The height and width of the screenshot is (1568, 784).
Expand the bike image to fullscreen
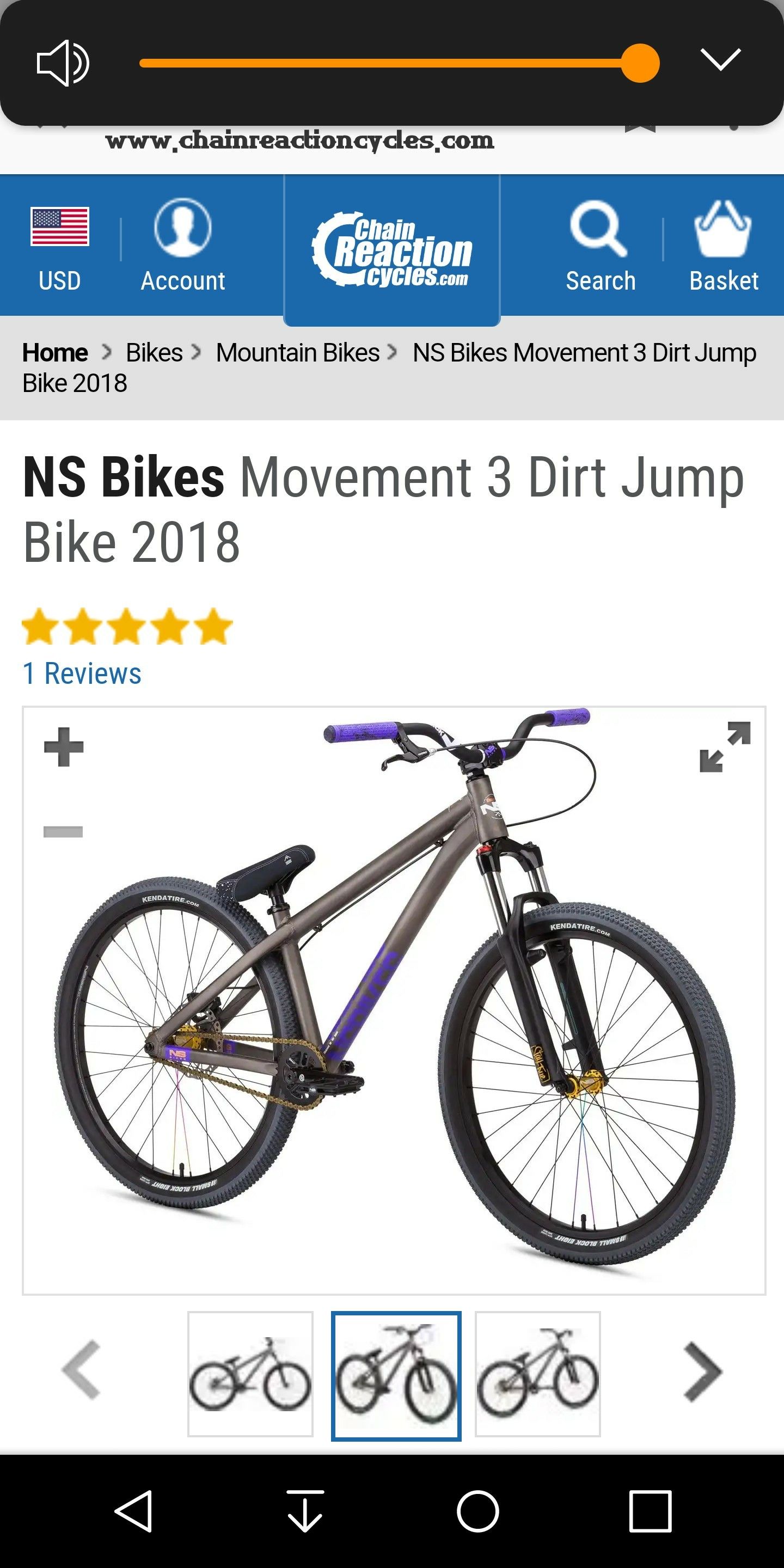pos(725,747)
